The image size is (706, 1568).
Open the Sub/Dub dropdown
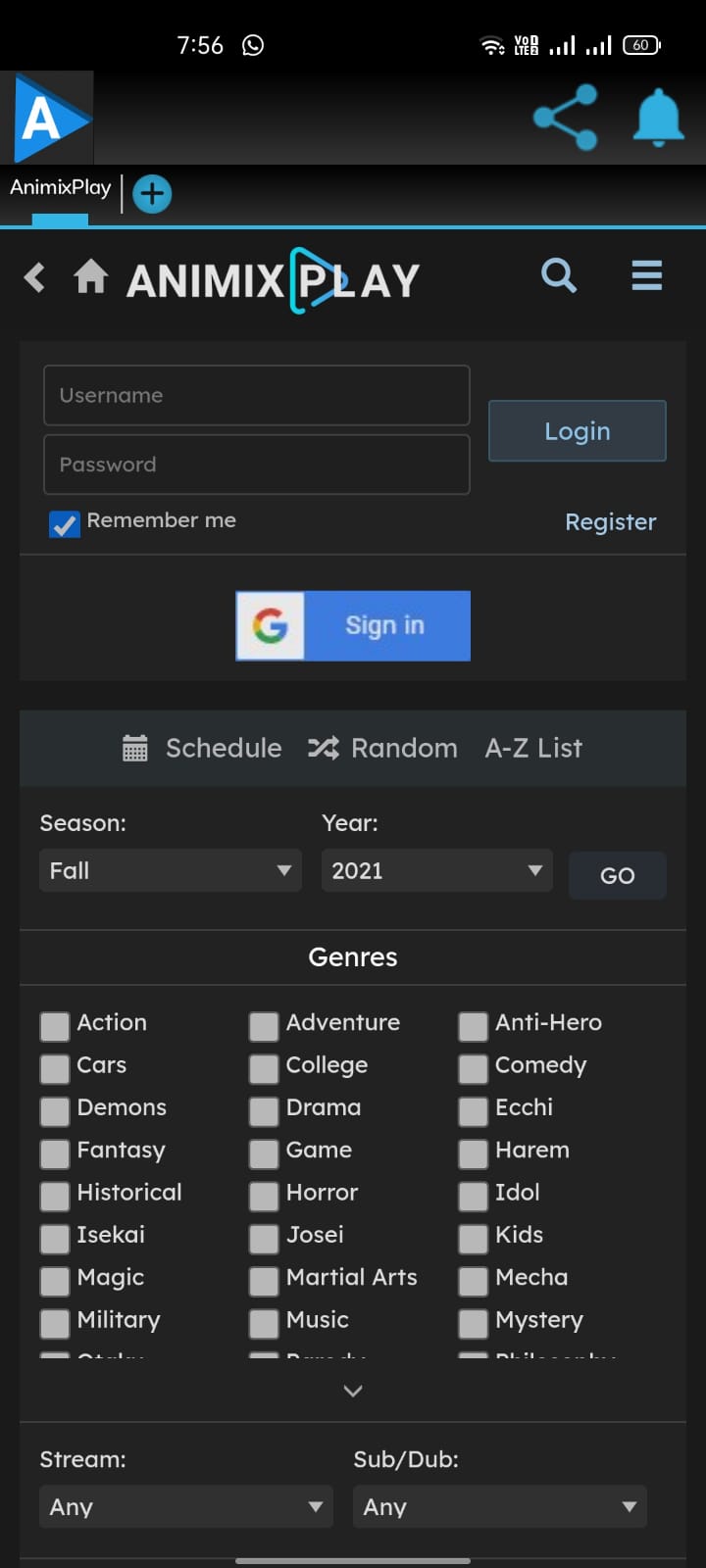(x=500, y=1506)
